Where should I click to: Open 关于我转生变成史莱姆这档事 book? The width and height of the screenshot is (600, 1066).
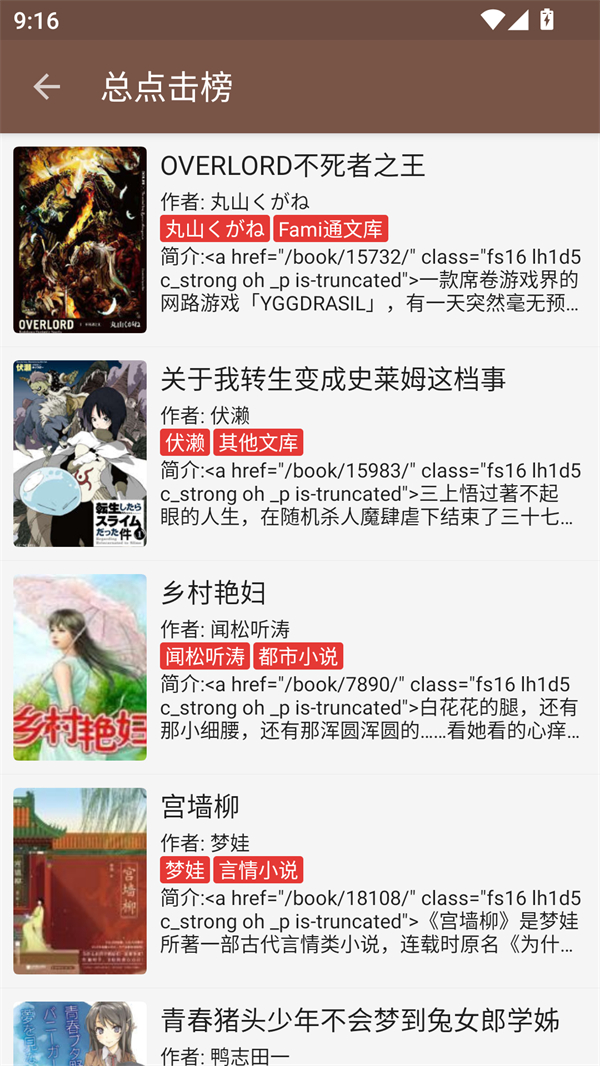(333, 379)
